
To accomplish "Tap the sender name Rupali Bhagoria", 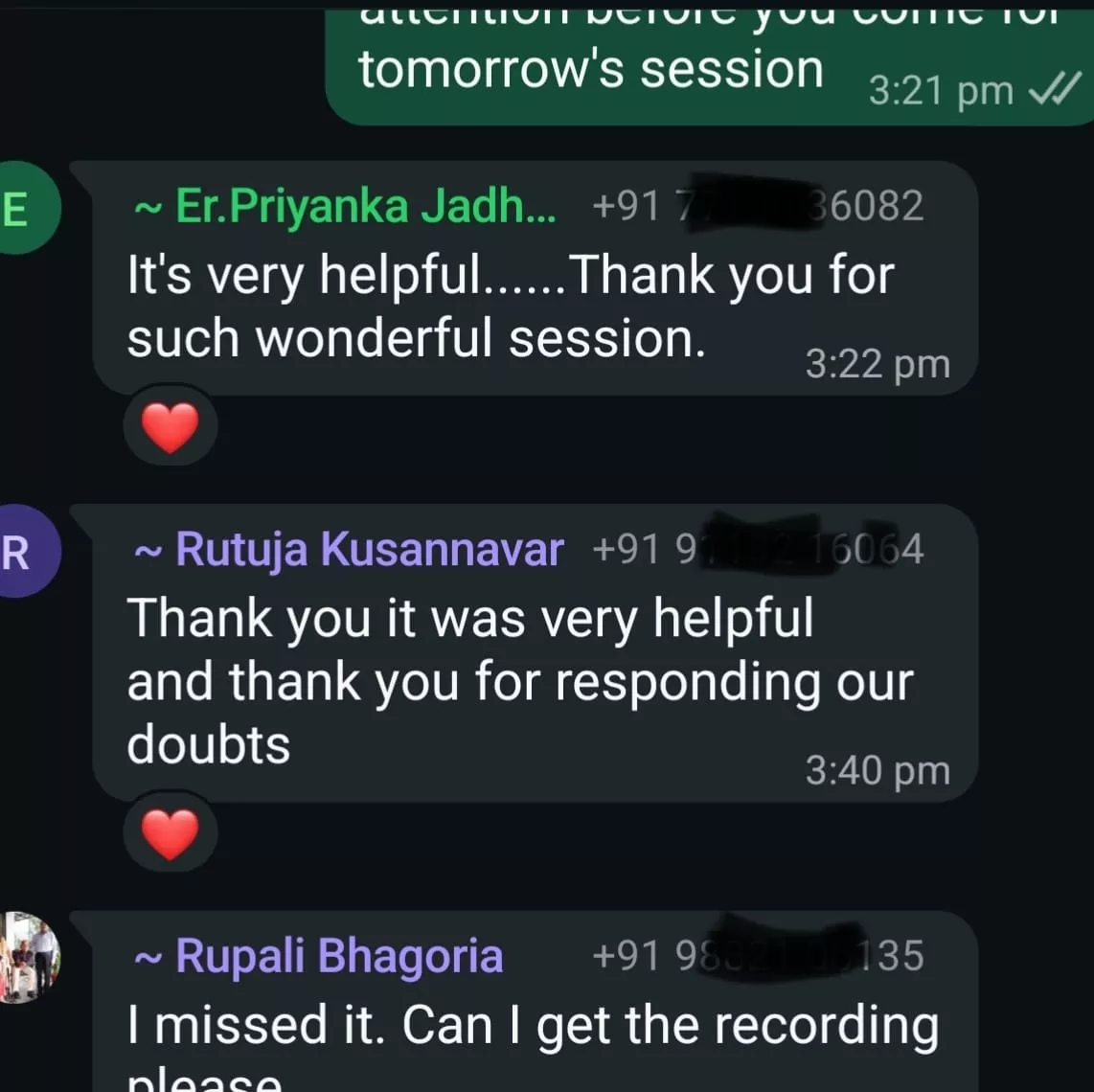I will point(339,956).
